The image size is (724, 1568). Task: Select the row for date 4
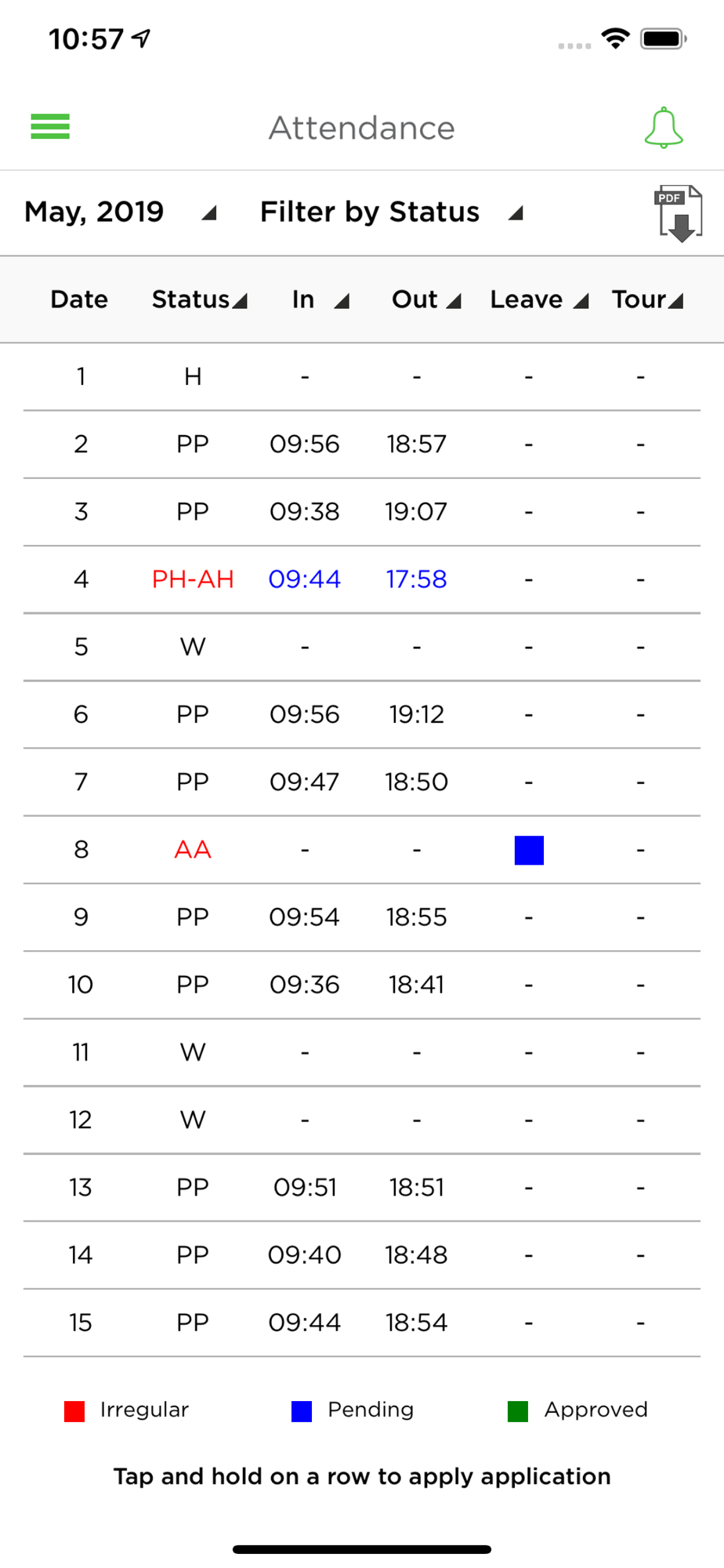pyautogui.click(x=362, y=579)
